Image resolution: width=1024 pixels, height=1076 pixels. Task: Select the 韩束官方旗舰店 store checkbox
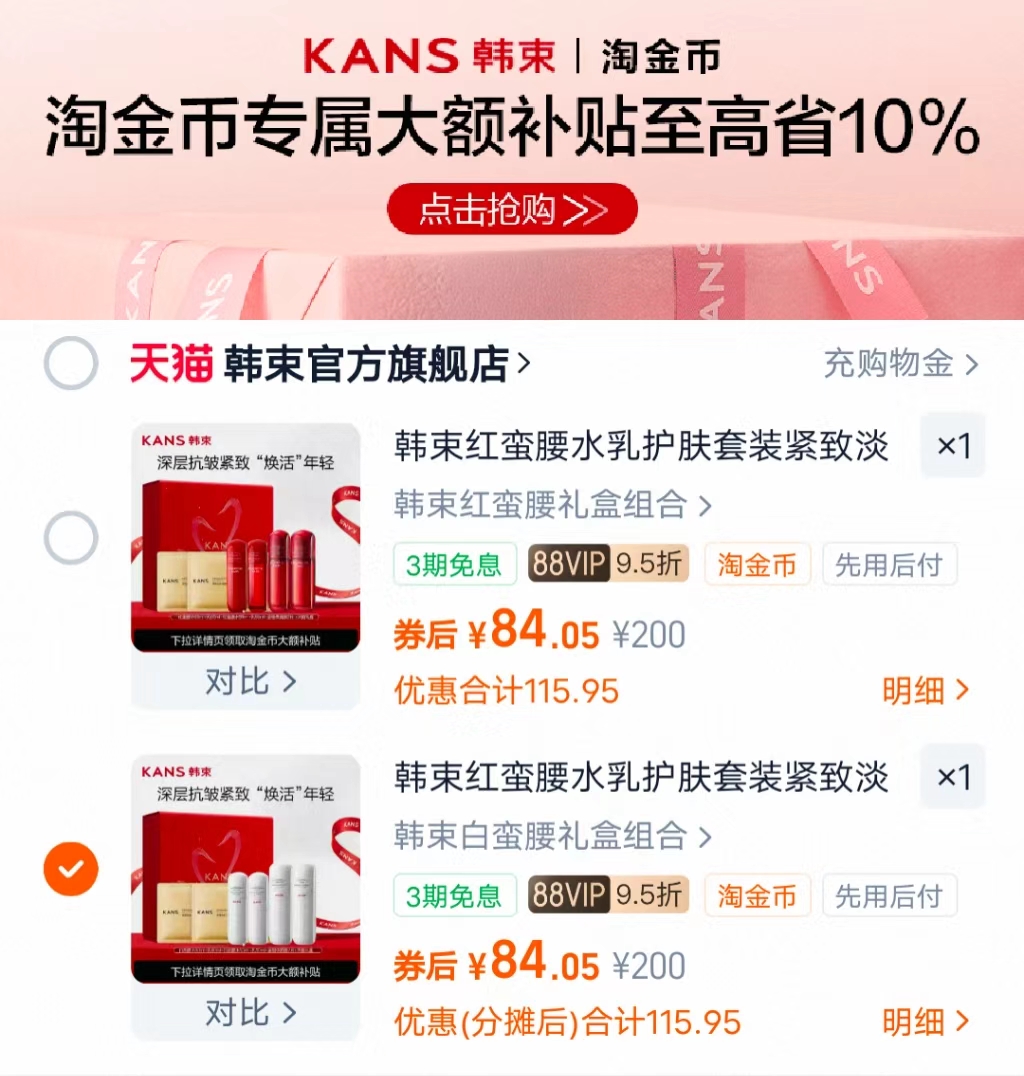coord(70,365)
